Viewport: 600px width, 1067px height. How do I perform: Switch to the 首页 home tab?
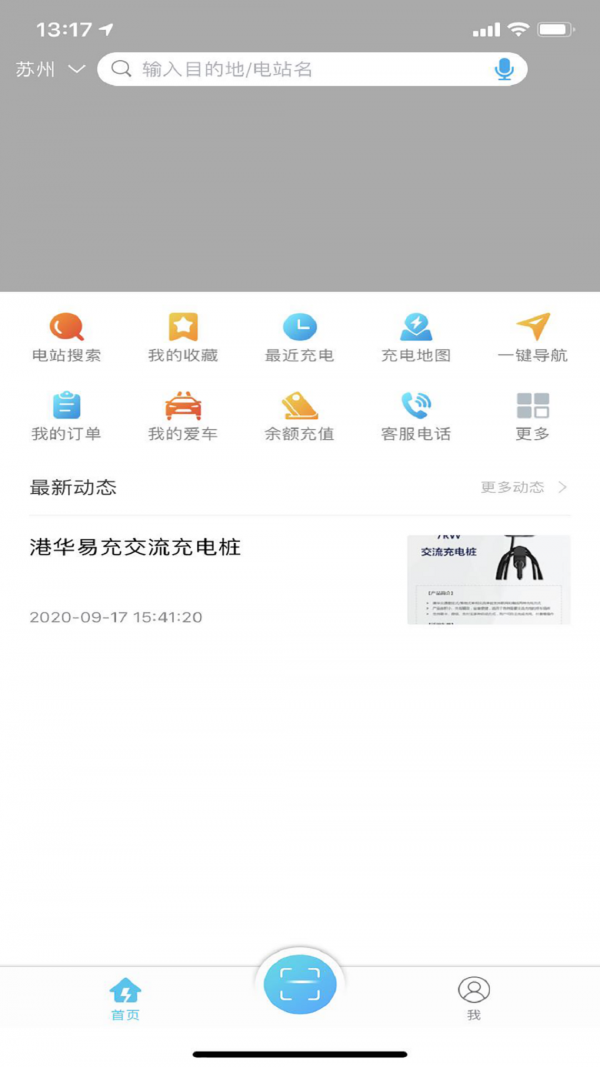click(x=125, y=999)
